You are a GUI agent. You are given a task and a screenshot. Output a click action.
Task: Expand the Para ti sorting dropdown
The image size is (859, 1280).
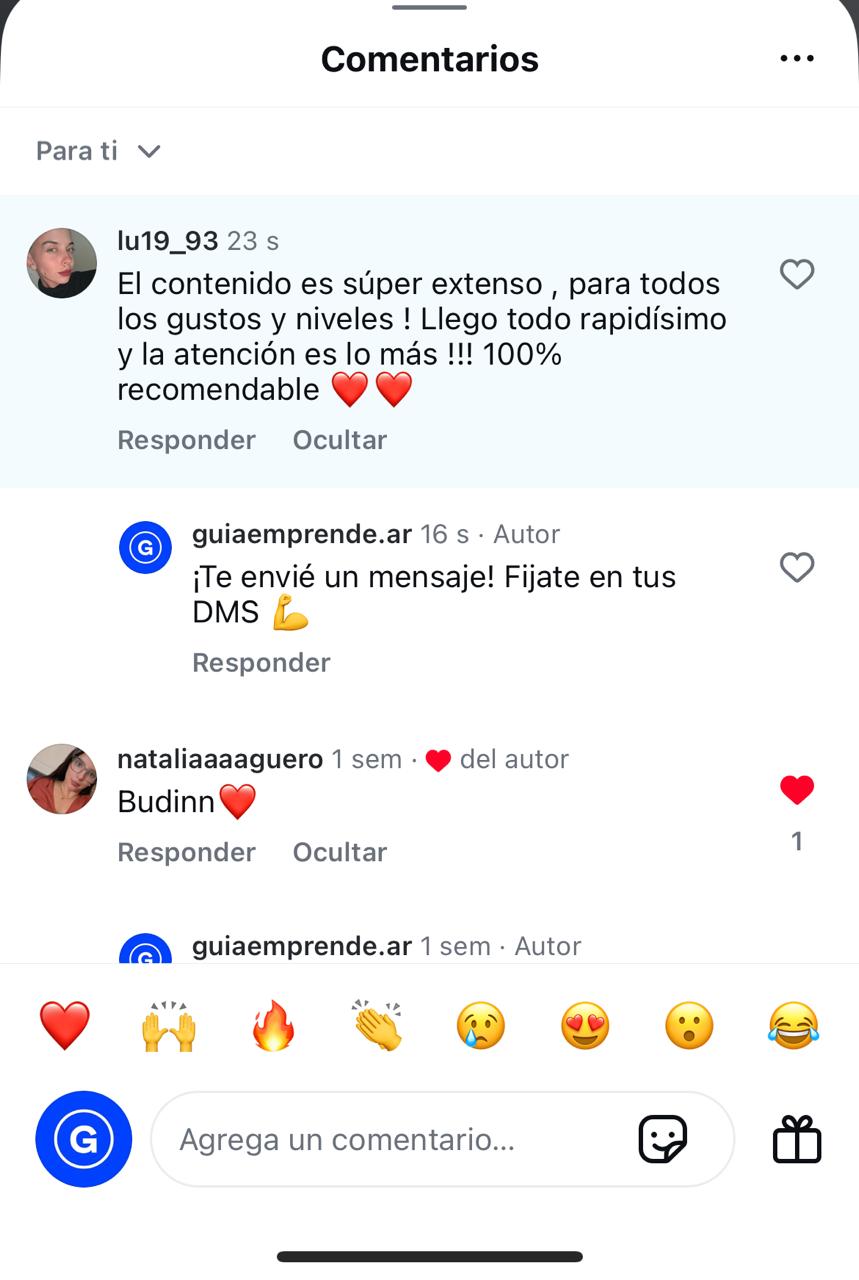tap(98, 151)
